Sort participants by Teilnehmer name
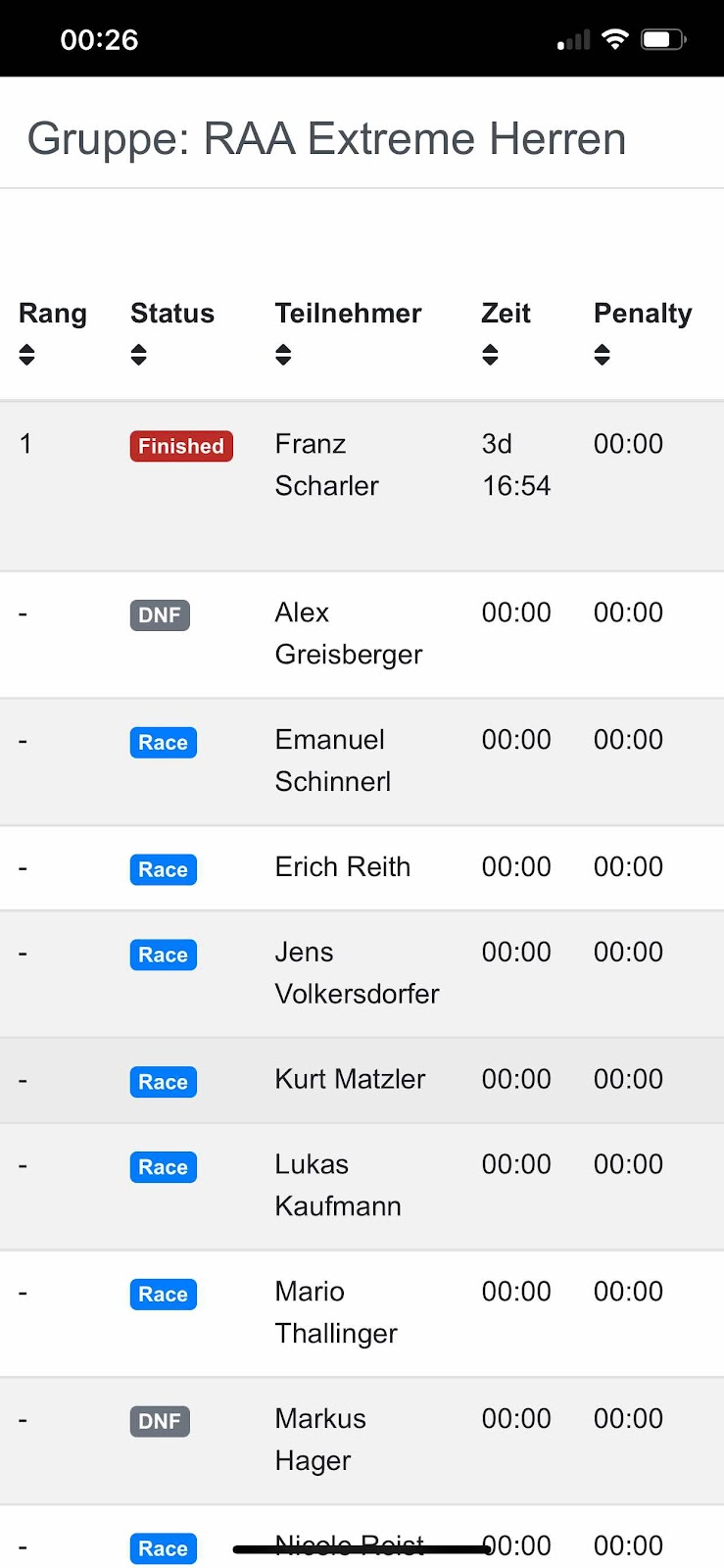Viewport: 724px width, 1568px height. pos(284,355)
